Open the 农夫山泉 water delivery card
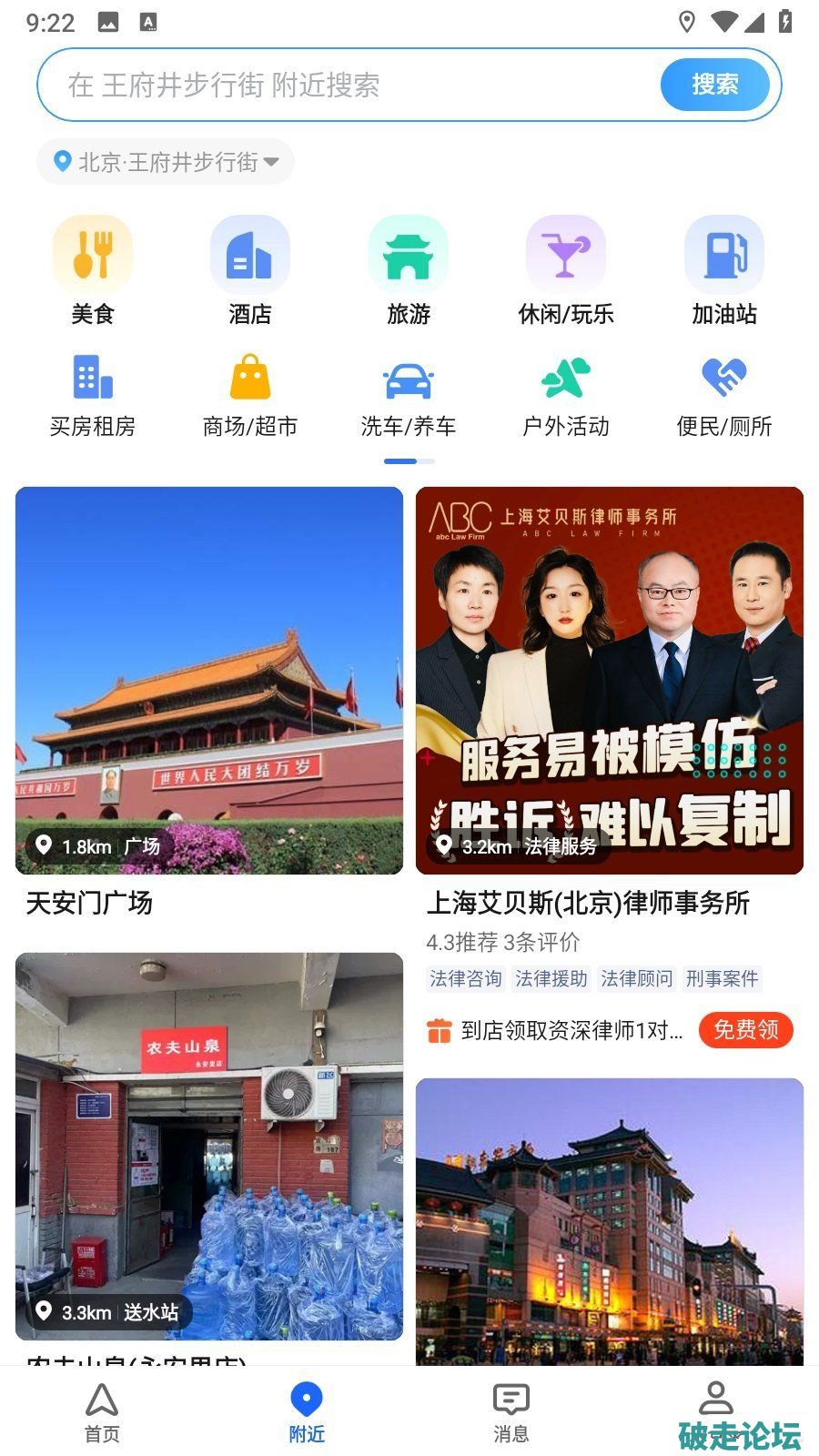Image resolution: width=819 pixels, height=1456 pixels. click(209, 1147)
